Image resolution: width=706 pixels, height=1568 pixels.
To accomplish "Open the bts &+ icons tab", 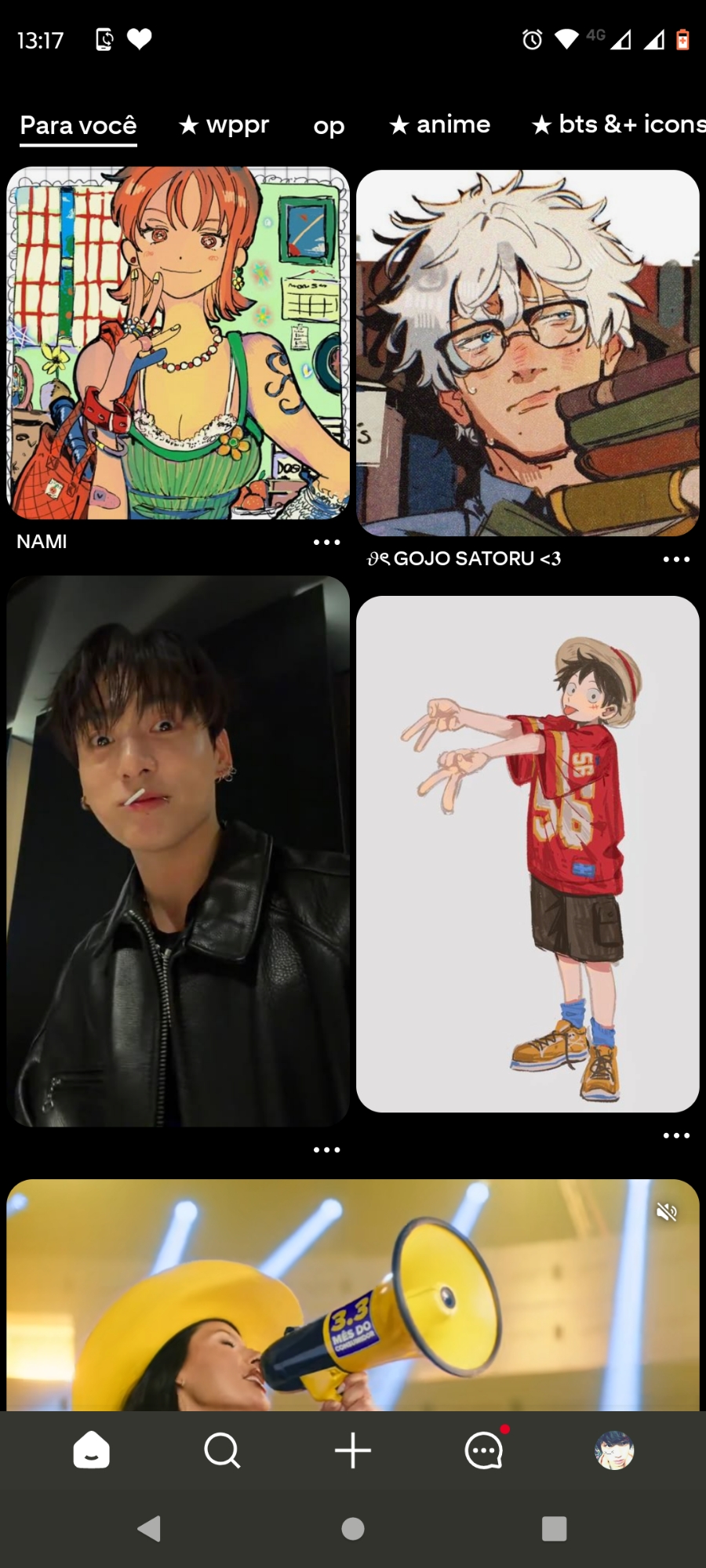I will tap(618, 125).
